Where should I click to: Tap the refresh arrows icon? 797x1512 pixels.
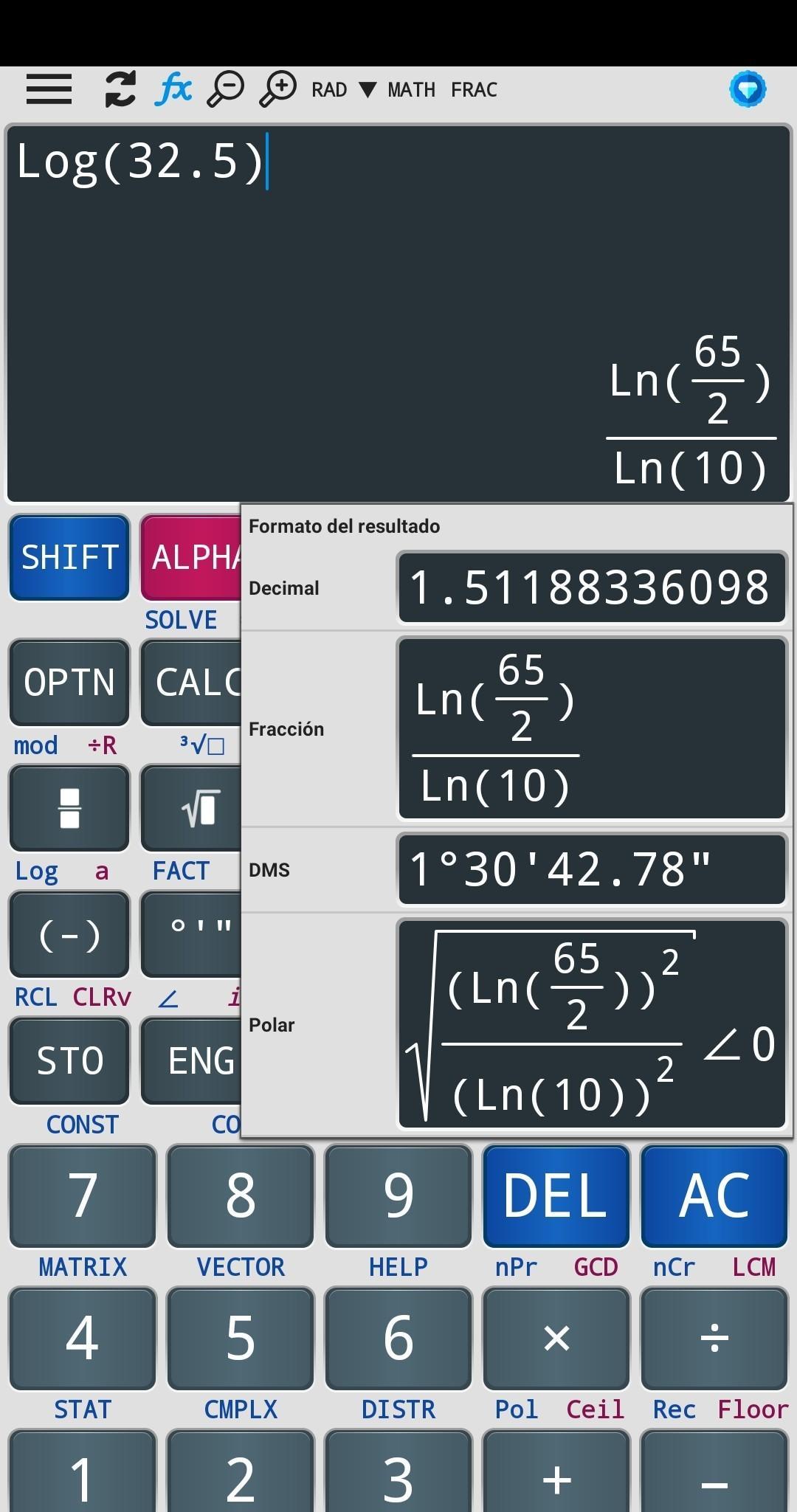[120, 89]
